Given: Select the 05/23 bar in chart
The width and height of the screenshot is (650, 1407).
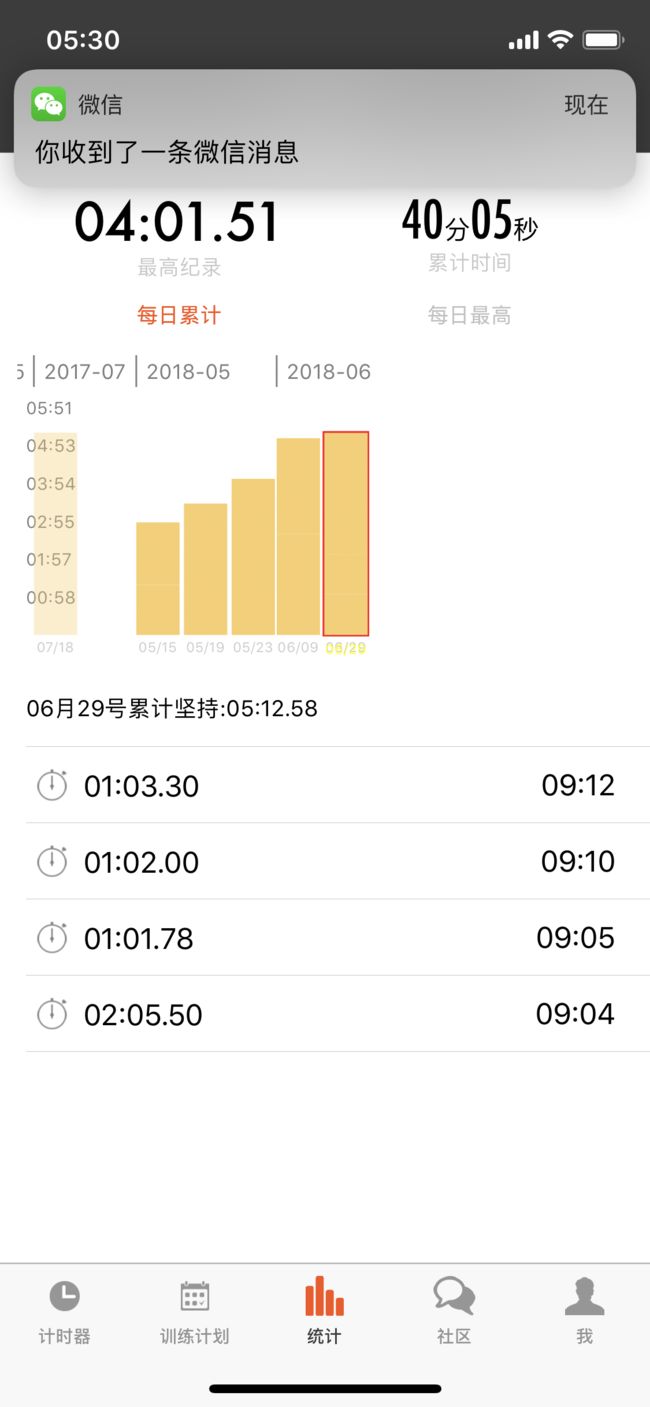Looking at the screenshot, I should click(x=253, y=556).
